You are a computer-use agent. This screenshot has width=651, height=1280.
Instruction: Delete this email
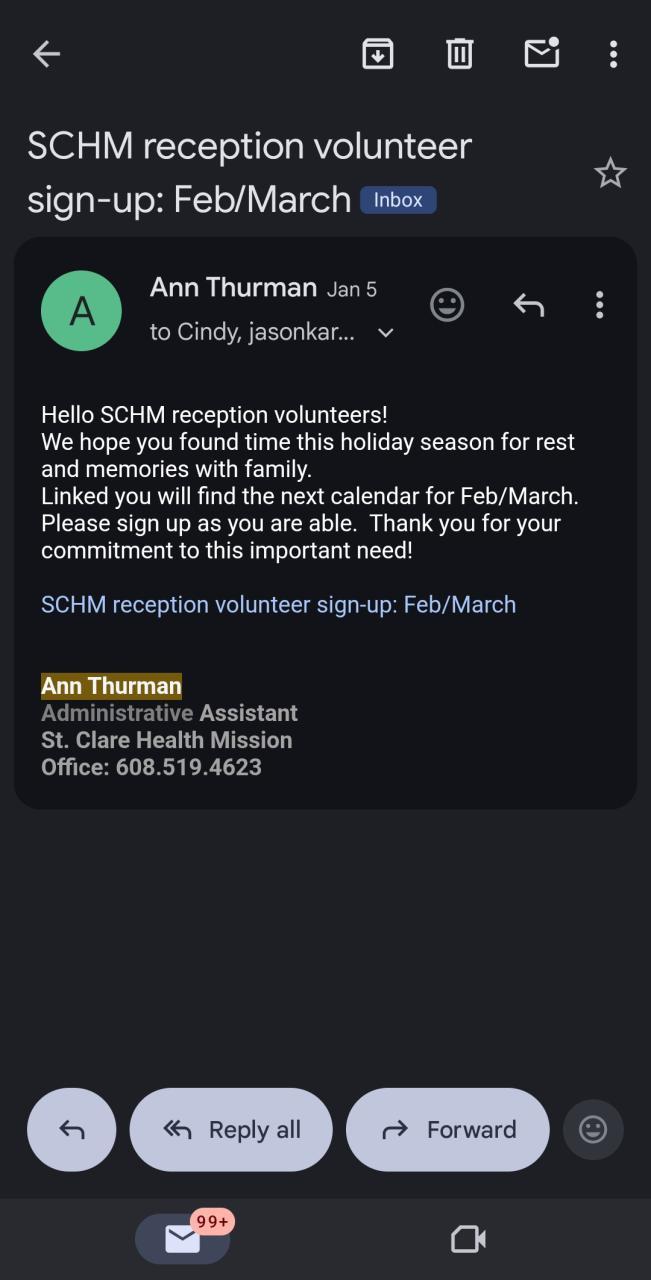pos(459,54)
